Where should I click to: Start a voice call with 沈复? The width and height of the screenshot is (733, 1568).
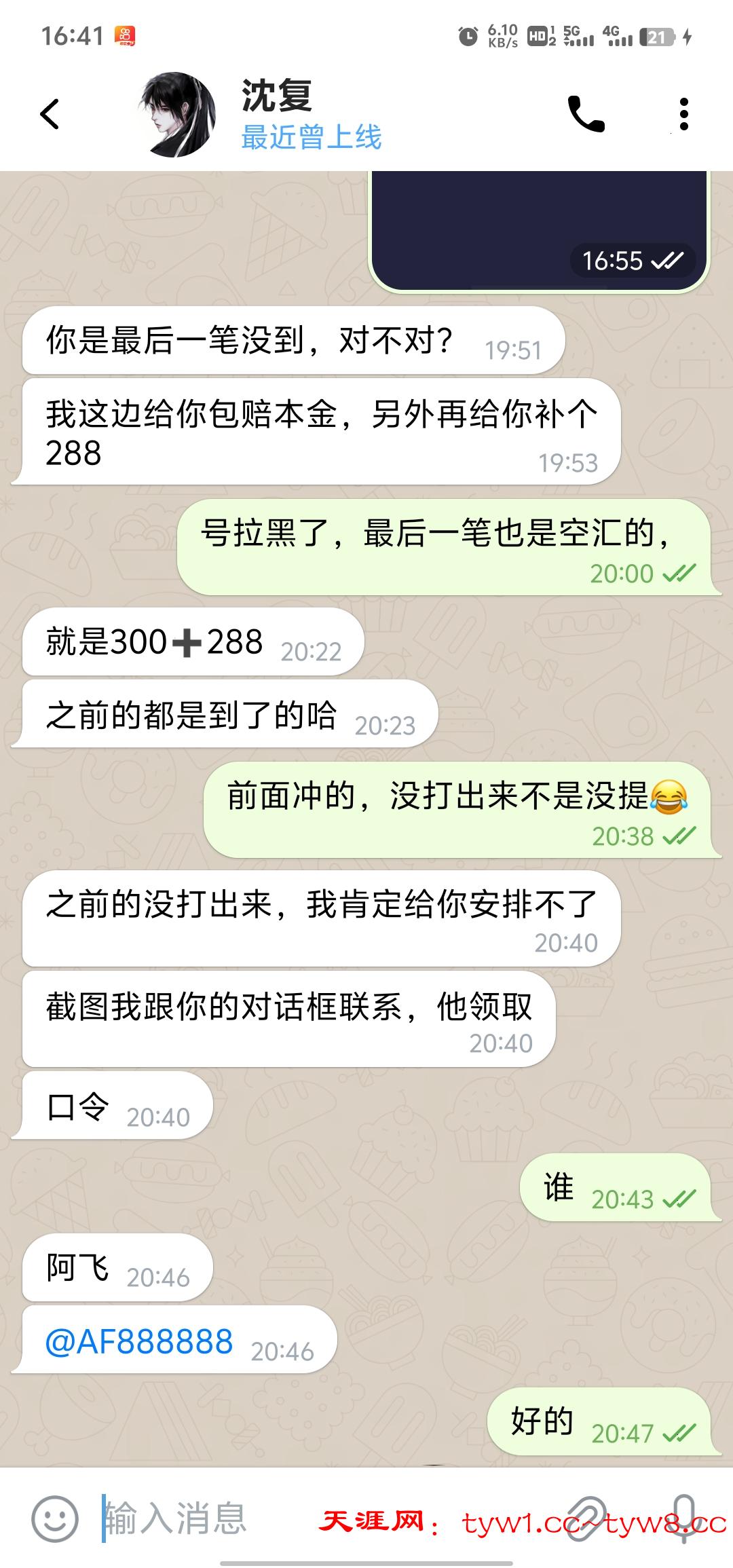(586, 114)
